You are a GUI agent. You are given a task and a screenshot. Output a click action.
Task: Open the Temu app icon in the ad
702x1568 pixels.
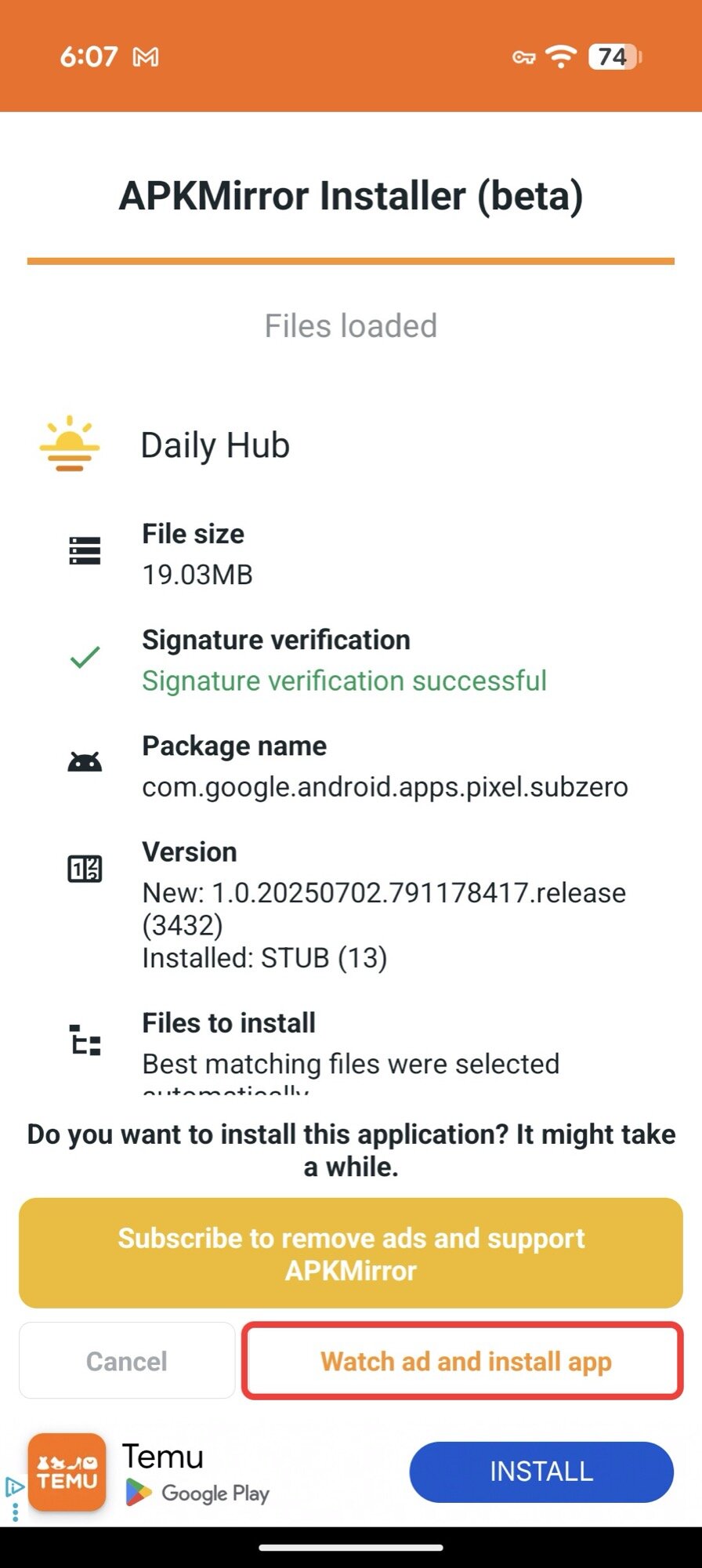[67, 1472]
